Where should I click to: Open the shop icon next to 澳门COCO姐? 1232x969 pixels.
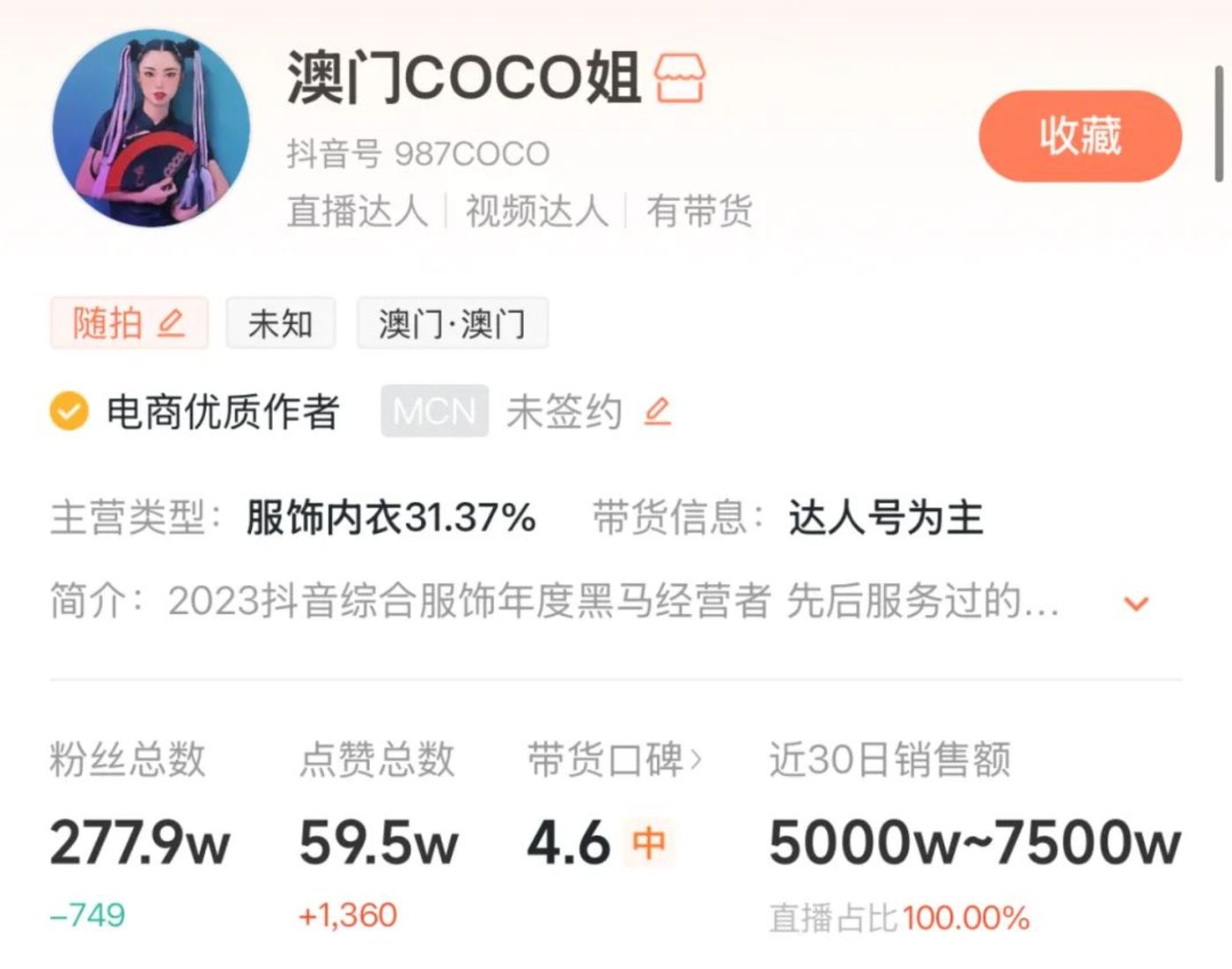click(x=679, y=78)
